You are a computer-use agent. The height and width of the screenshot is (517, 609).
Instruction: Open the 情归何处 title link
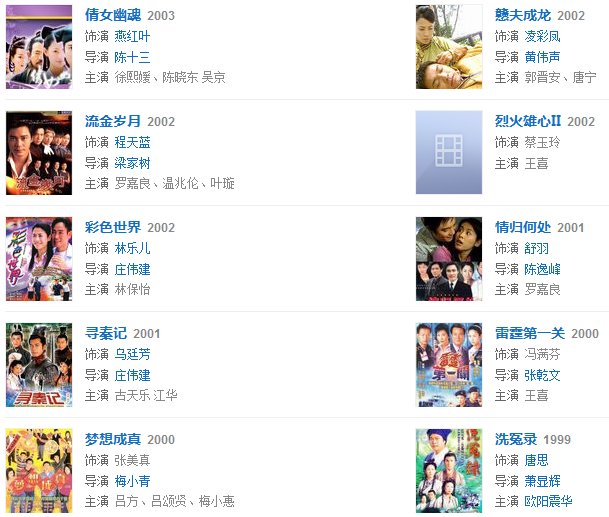pyautogui.click(x=522, y=227)
